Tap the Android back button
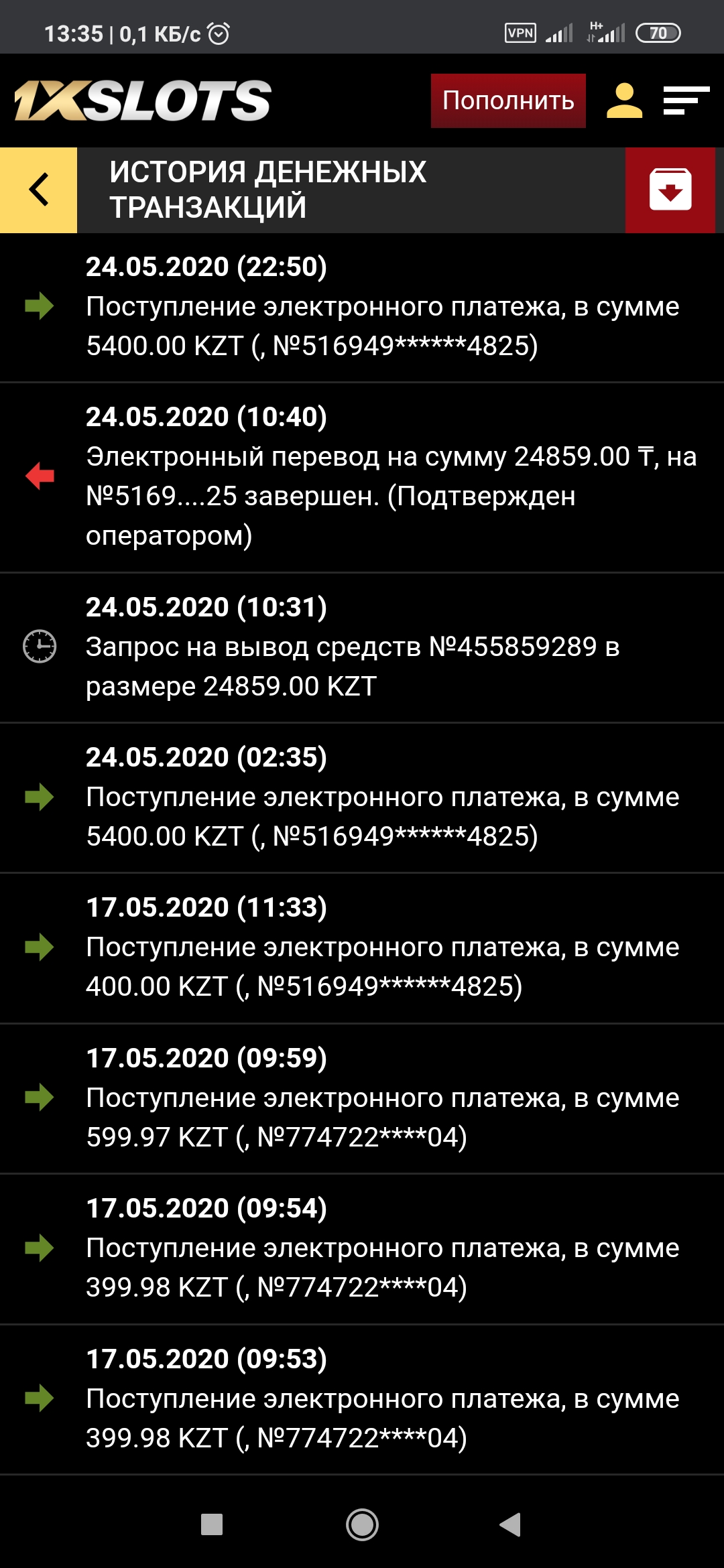 [x=511, y=1524]
